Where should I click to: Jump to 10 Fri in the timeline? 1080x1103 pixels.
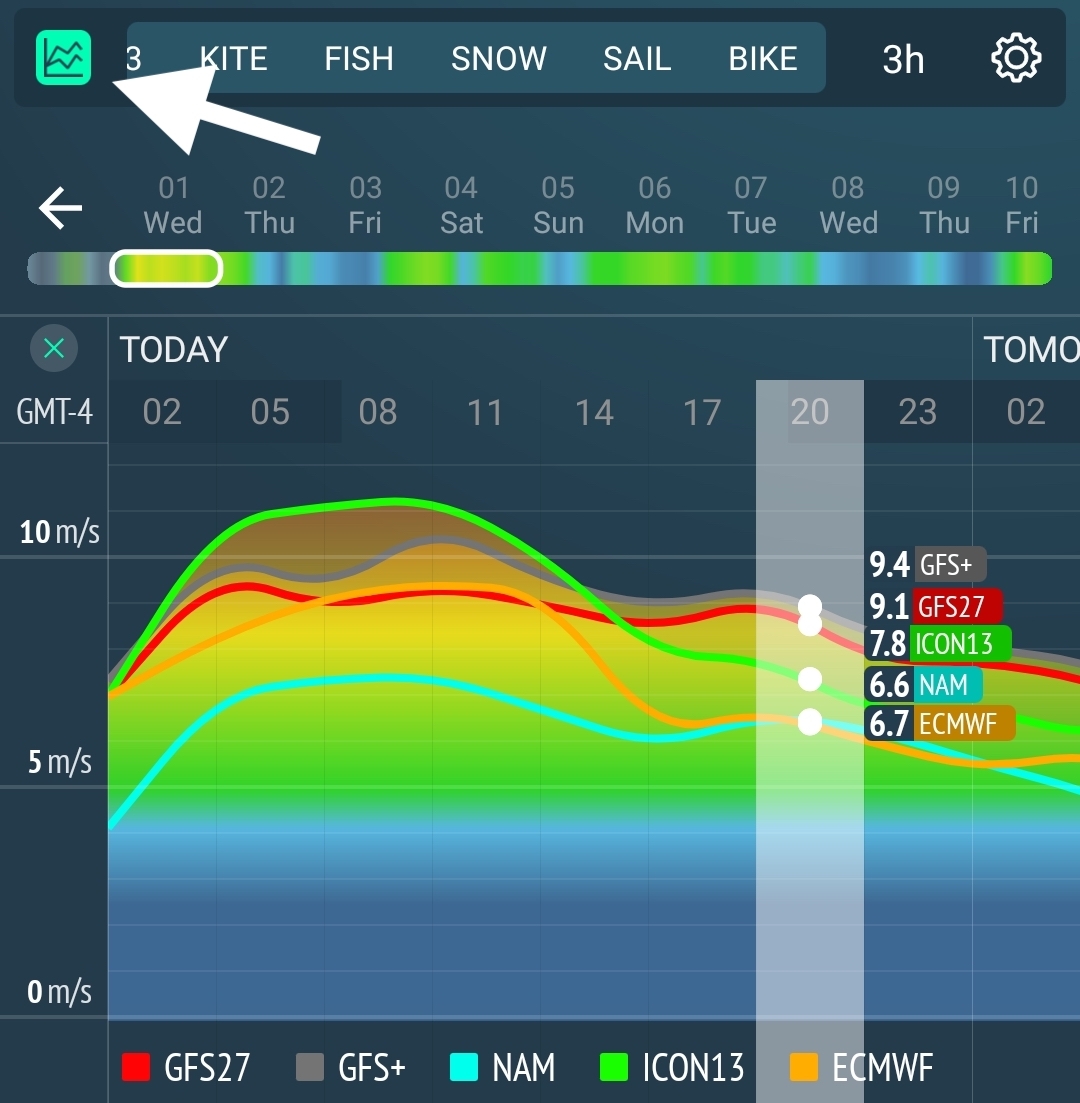[x=1021, y=205]
